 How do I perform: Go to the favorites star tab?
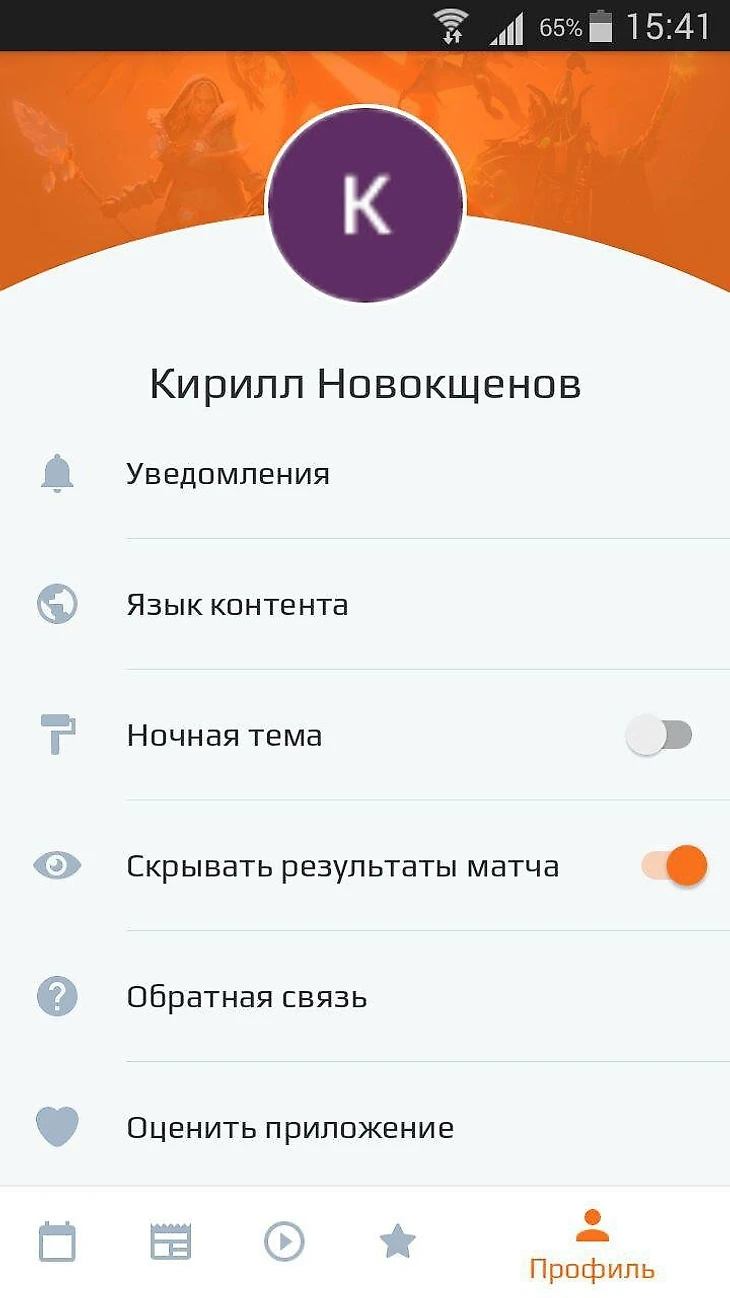pos(398,1242)
